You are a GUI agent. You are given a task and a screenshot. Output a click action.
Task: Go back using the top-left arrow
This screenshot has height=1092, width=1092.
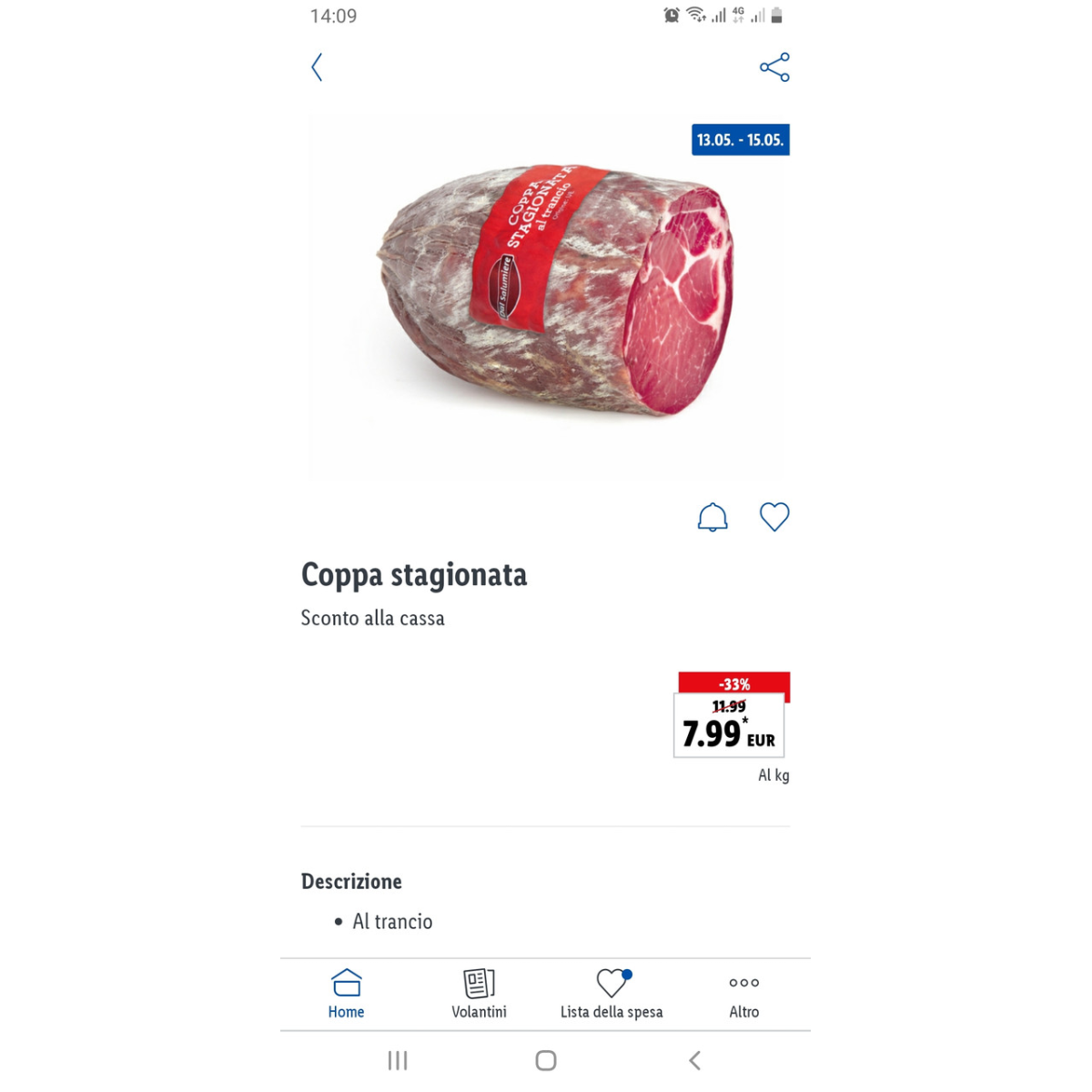point(317,67)
